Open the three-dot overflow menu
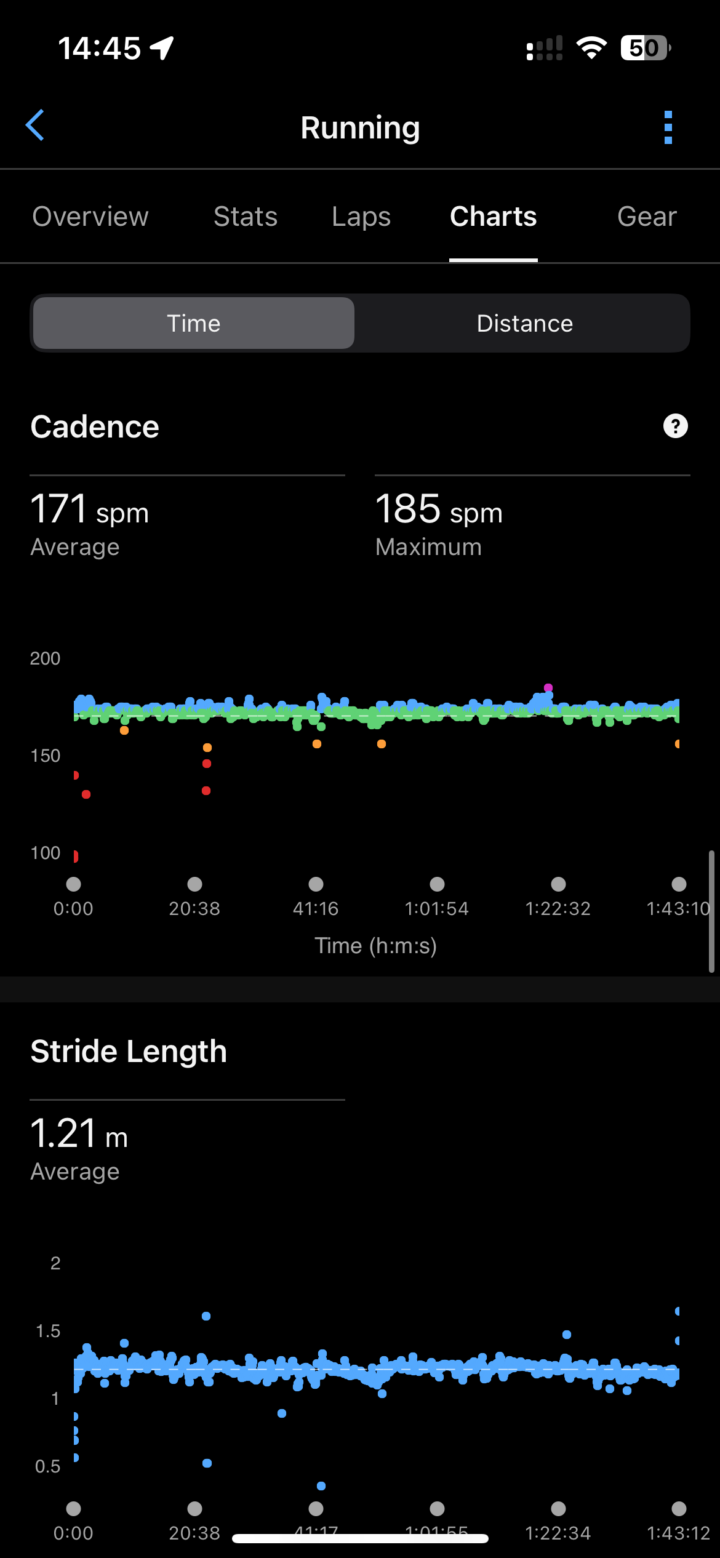The width and height of the screenshot is (720, 1558). [x=668, y=128]
